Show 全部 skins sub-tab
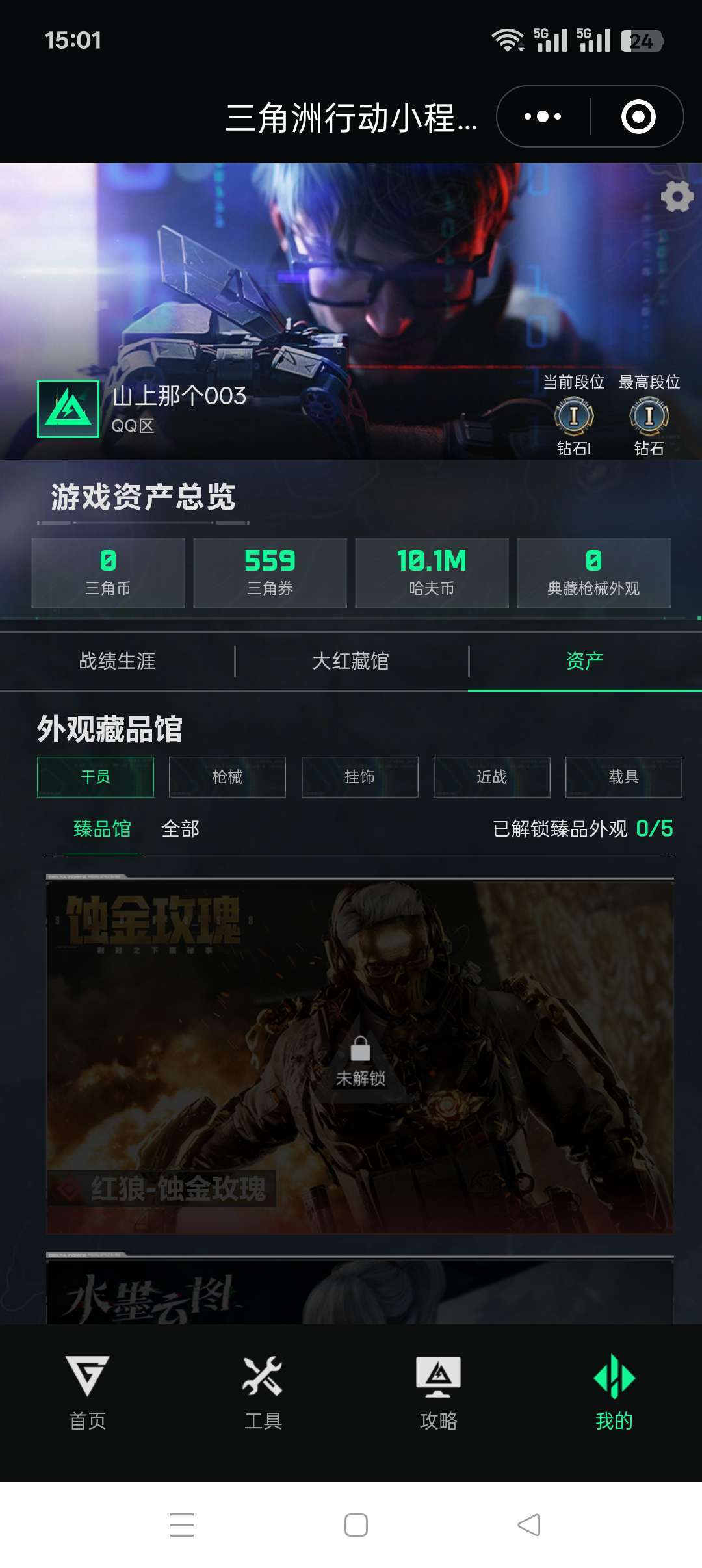Viewport: 702px width, 1568px height. 180,829
